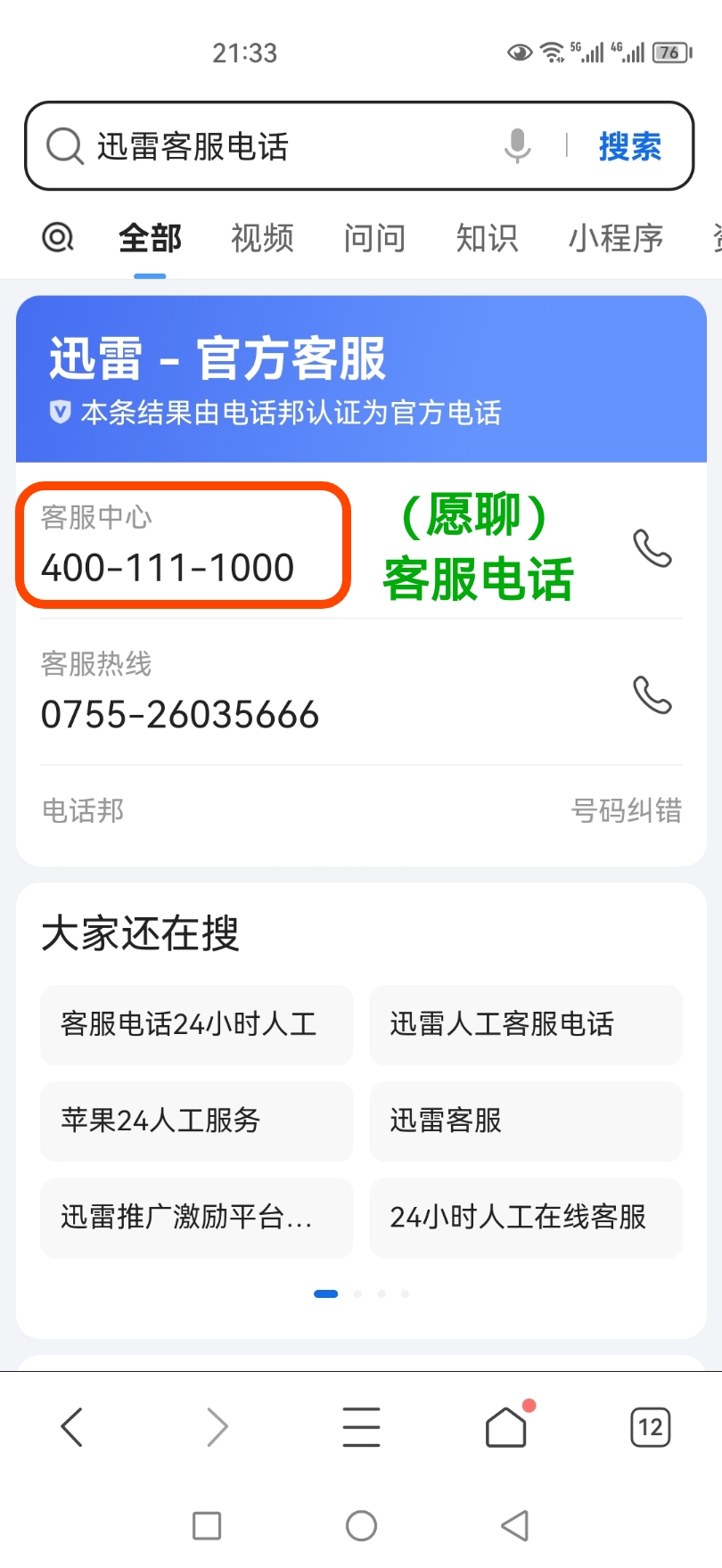722x1568 pixels.
Task: Go to browser home via home icon
Action: (x=505, y=1426)
